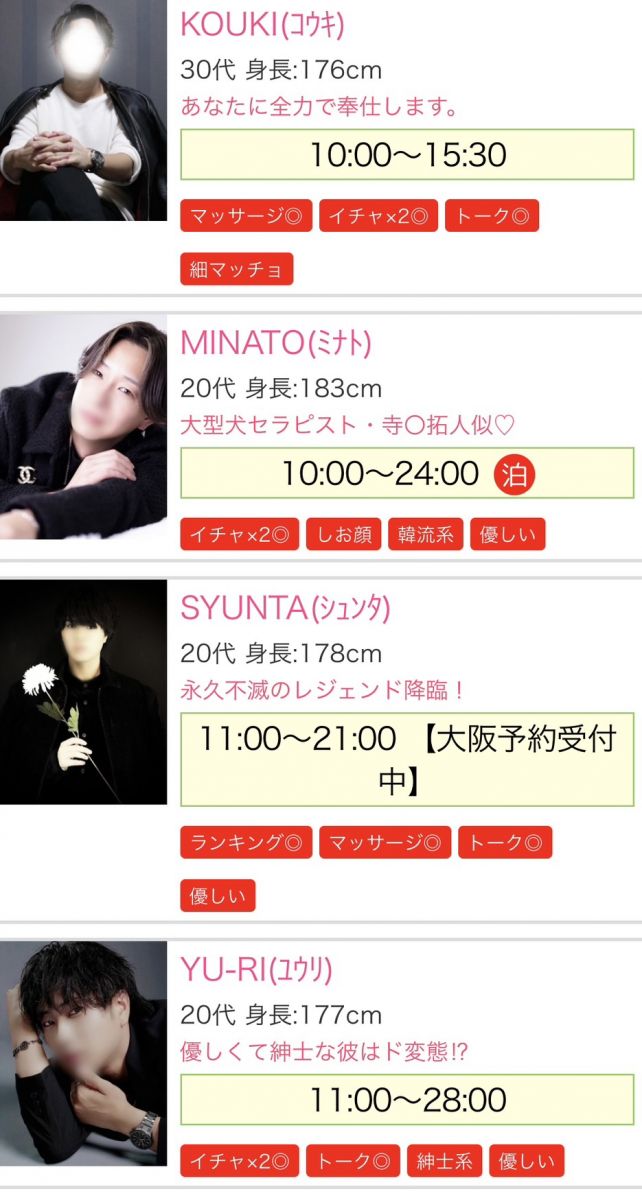The width and height of the screenshot is (642, 1200).
Task: Tap the しお顔 tag under MINATO
Action: (343, 535)
